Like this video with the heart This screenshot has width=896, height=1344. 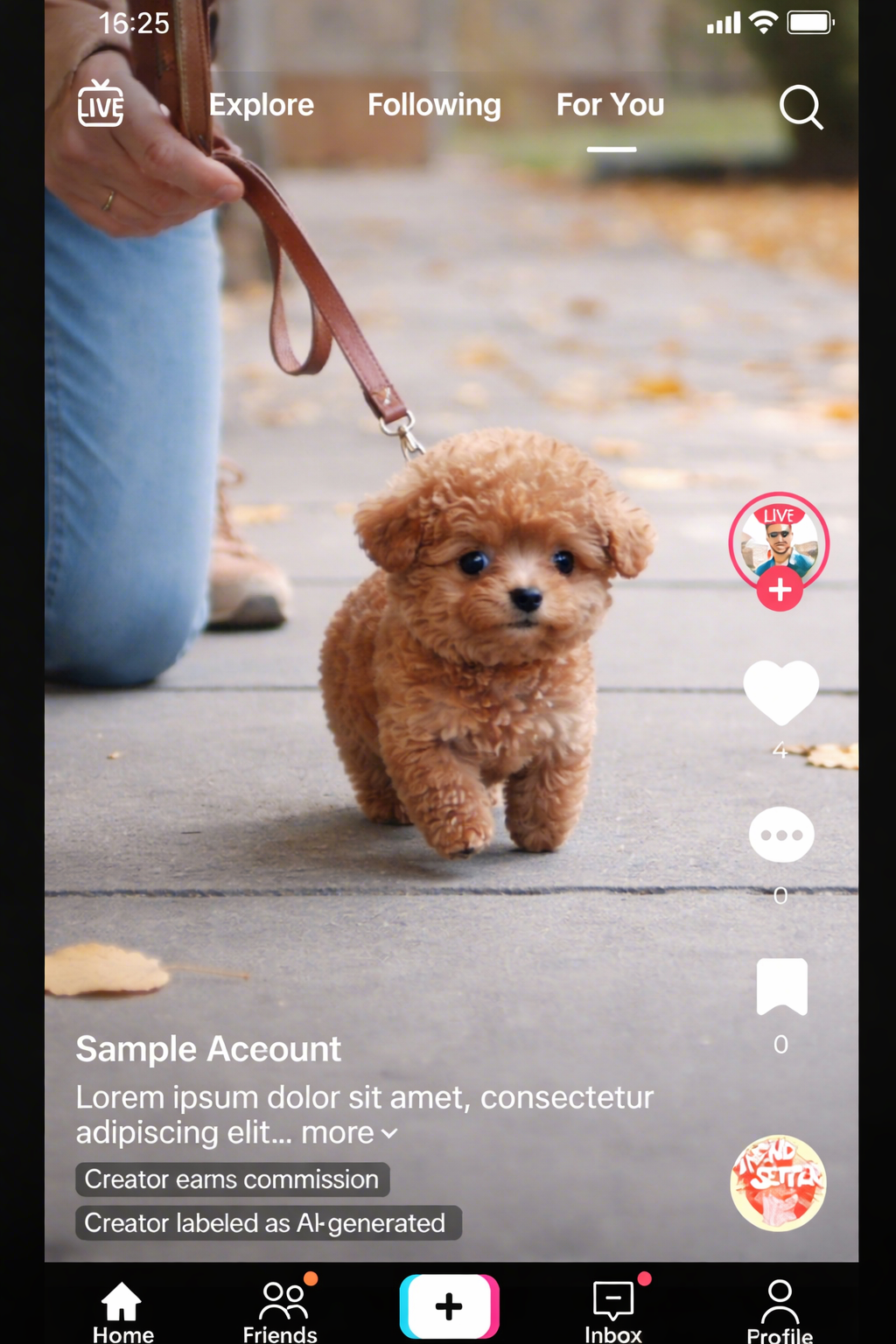(780, 692)
